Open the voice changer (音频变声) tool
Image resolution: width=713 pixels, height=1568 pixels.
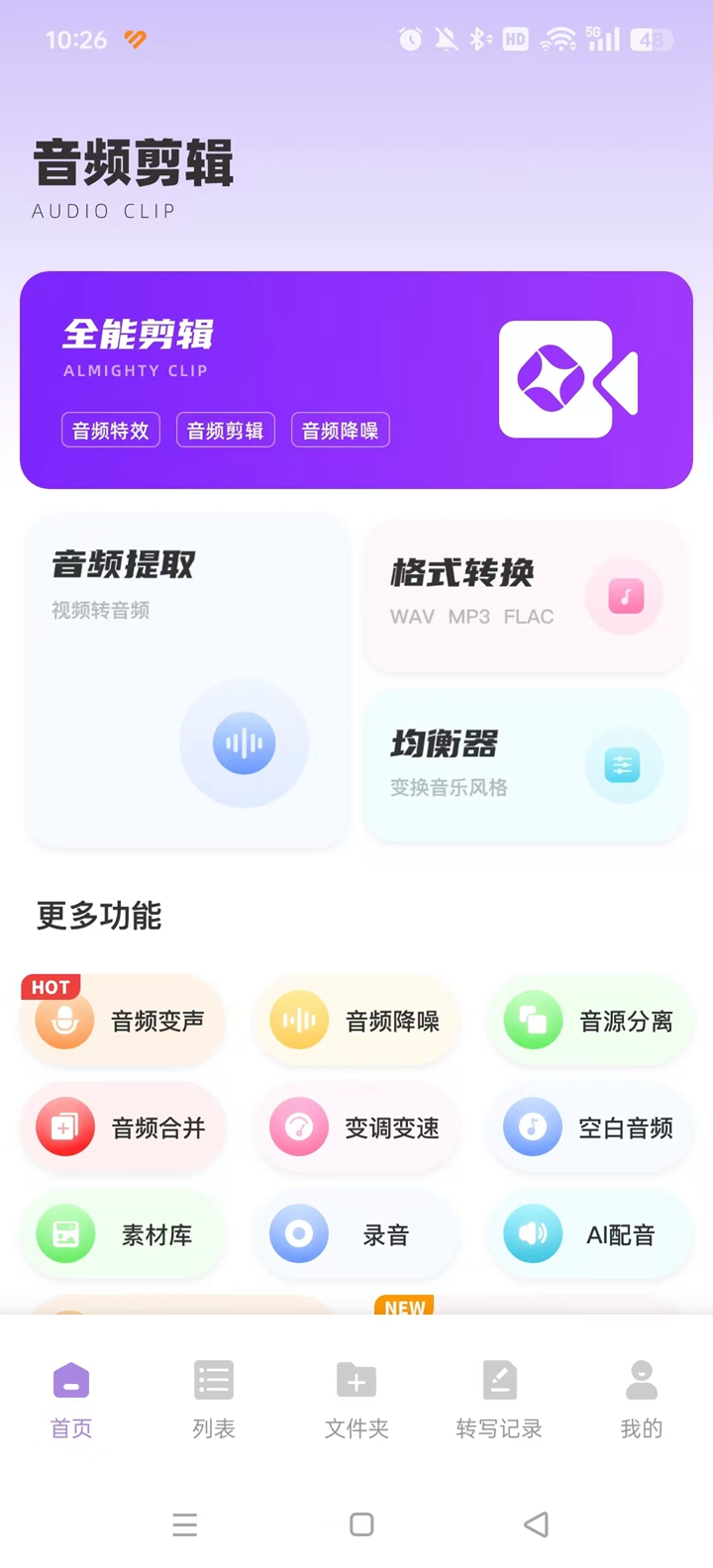[122, 1020]
